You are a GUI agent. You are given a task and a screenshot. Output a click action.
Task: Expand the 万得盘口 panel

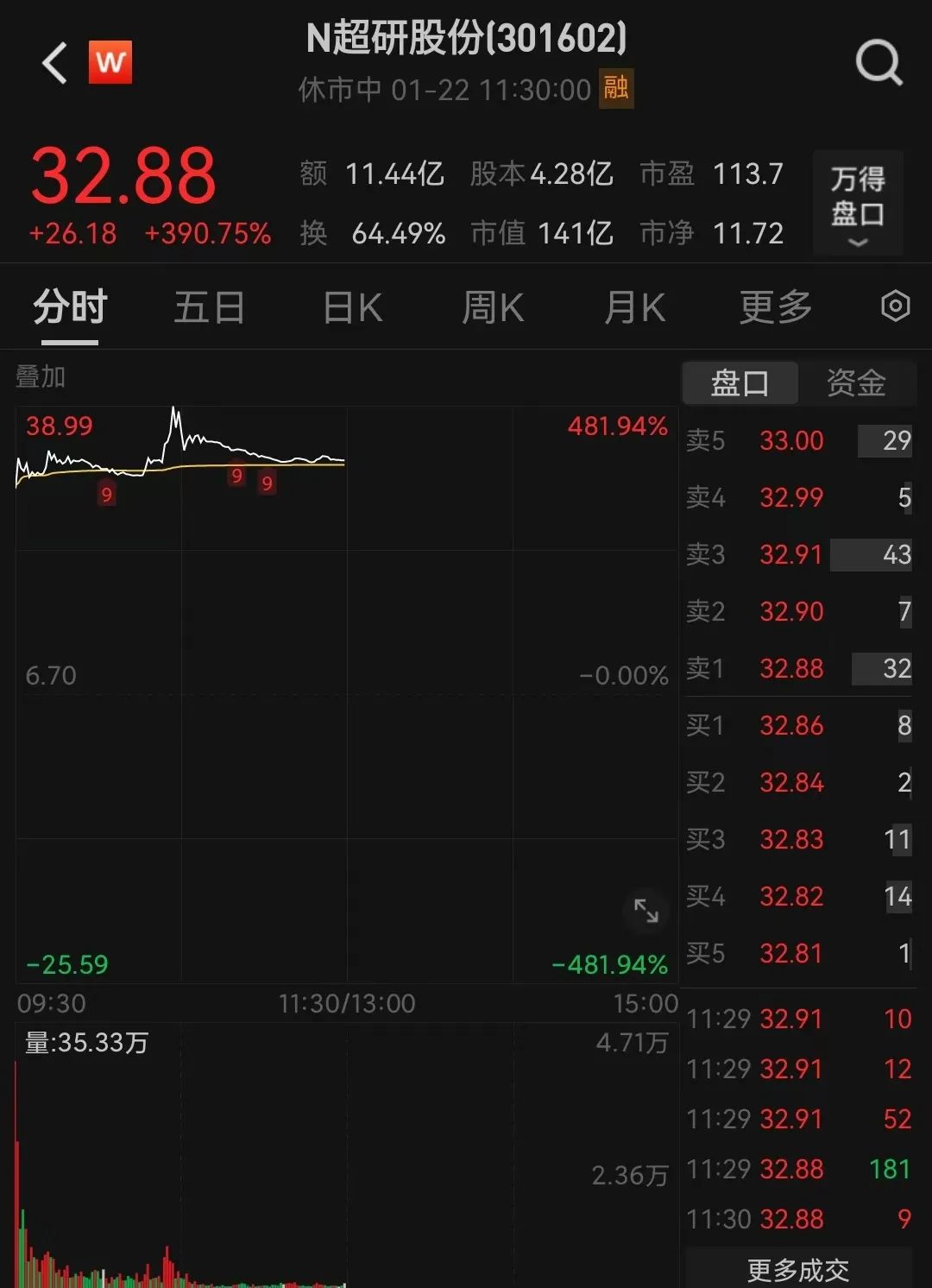click(858, 204)
